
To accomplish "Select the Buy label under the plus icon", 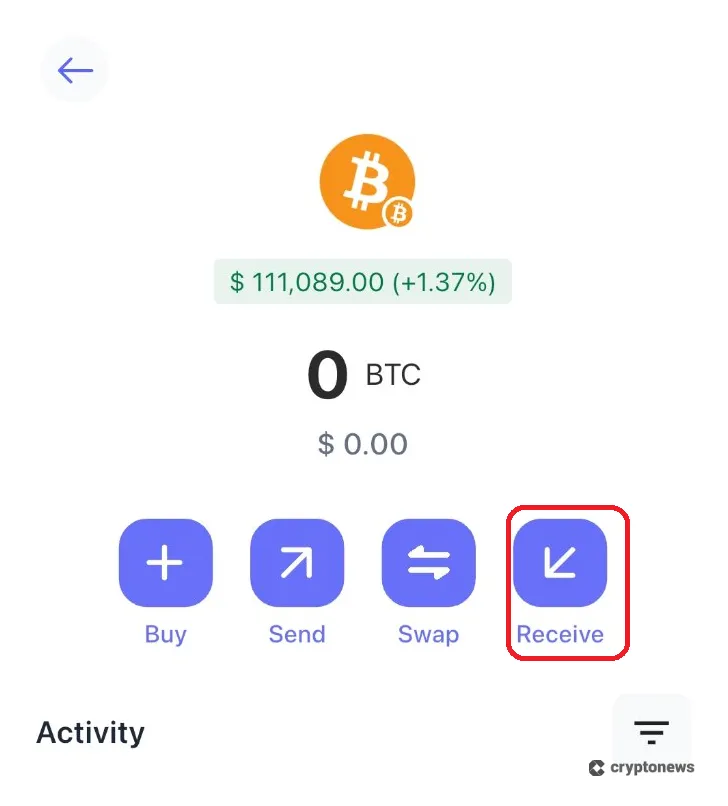I will point(165,634).
